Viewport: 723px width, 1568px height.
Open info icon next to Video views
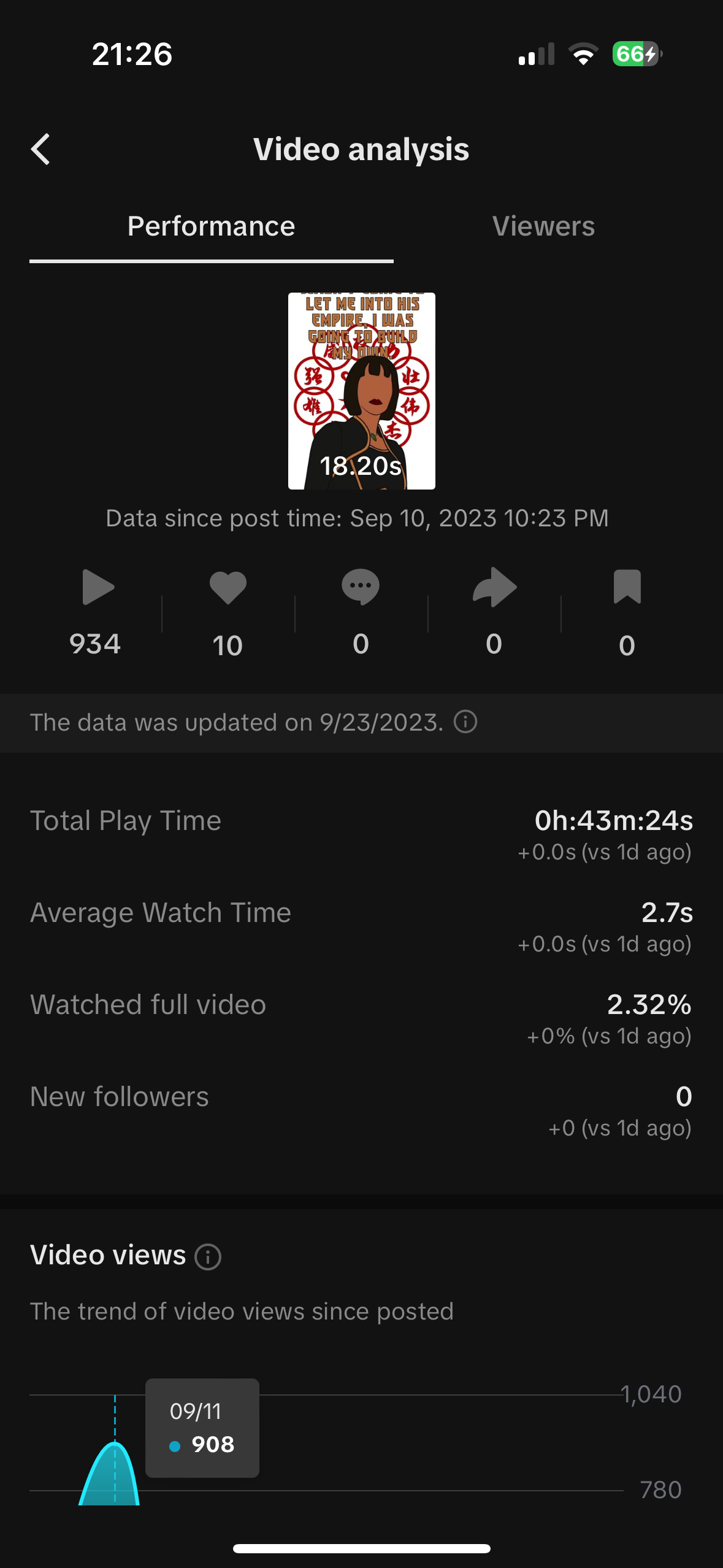tap(208, 1256)
